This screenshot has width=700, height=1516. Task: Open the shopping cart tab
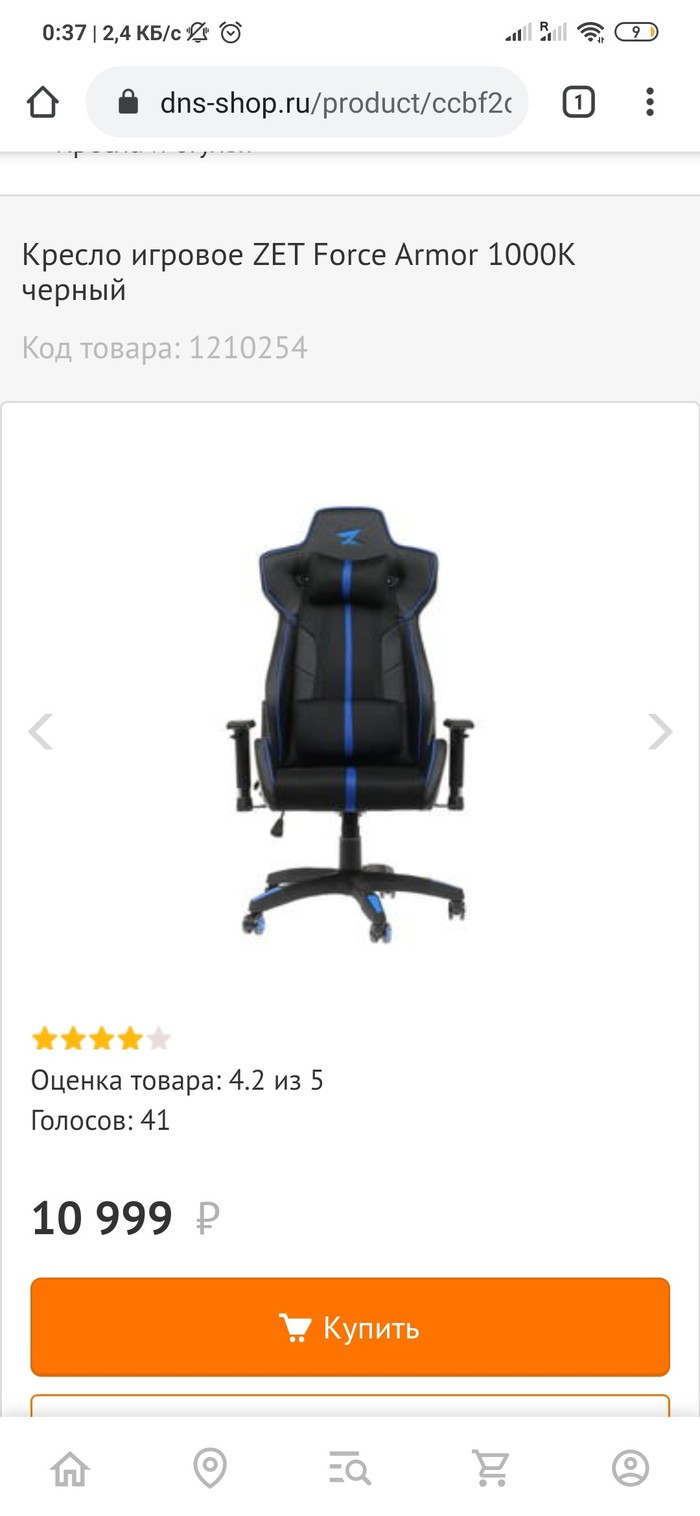[x=491, y=1469]
